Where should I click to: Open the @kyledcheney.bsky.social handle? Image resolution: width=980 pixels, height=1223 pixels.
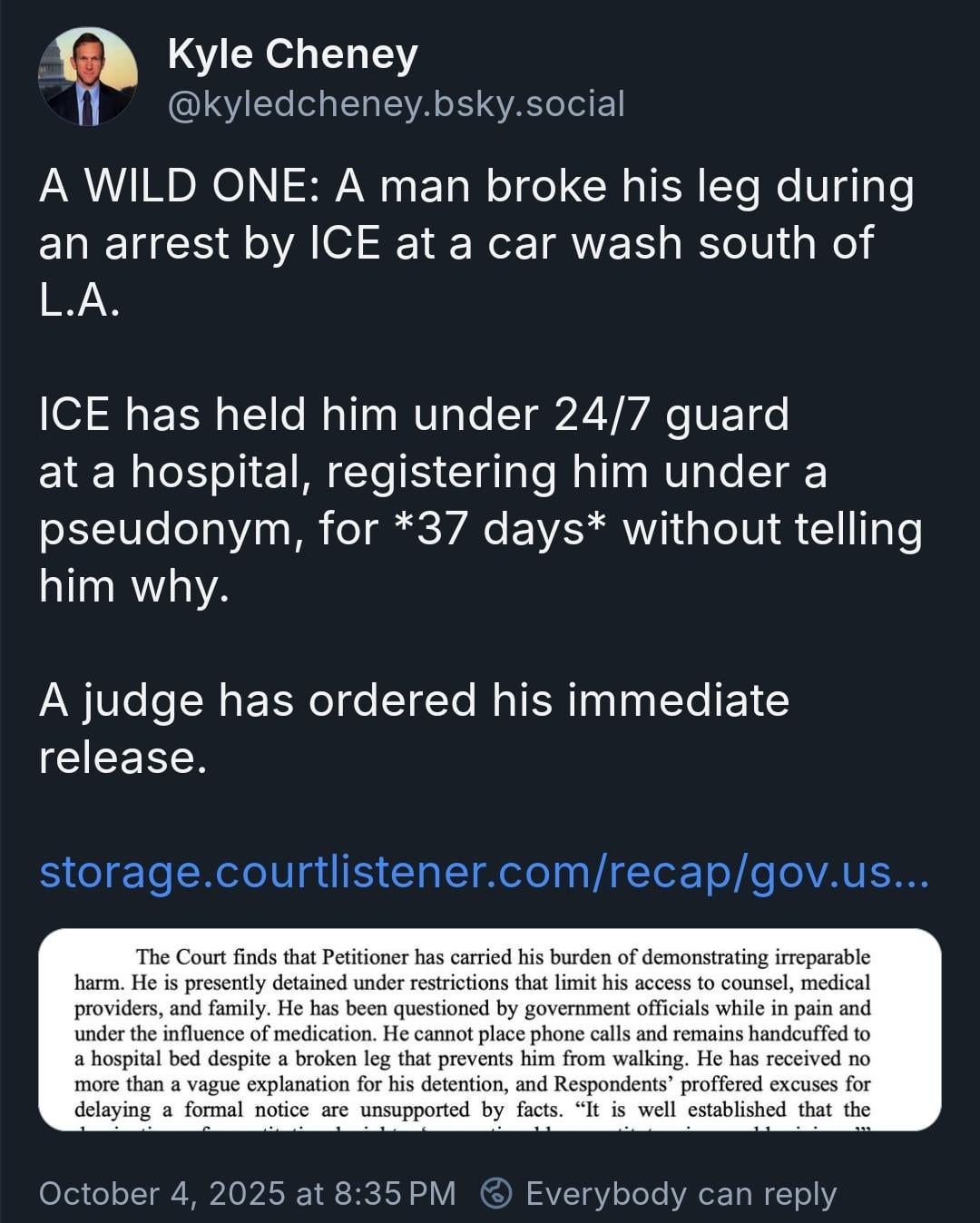[x=396, y=103]
